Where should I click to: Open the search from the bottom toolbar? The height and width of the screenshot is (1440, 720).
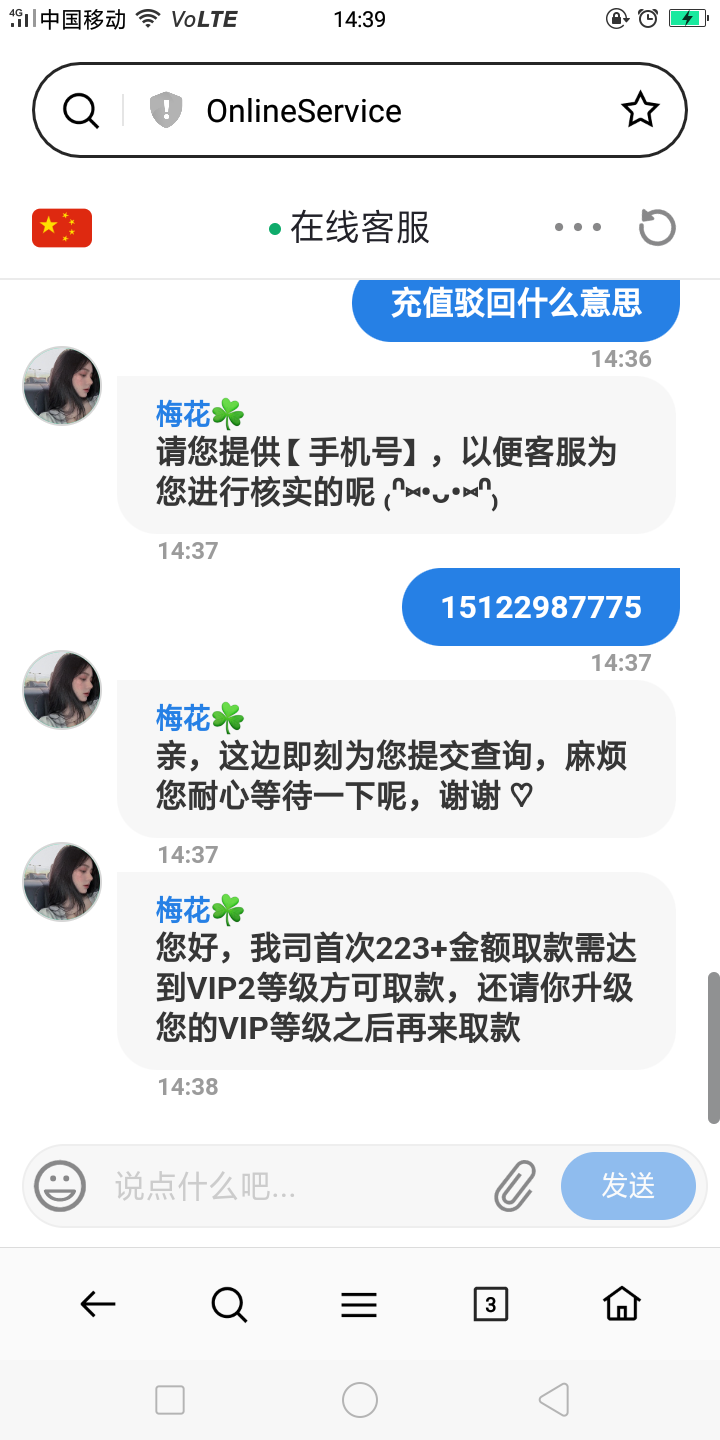(229, 1304)
